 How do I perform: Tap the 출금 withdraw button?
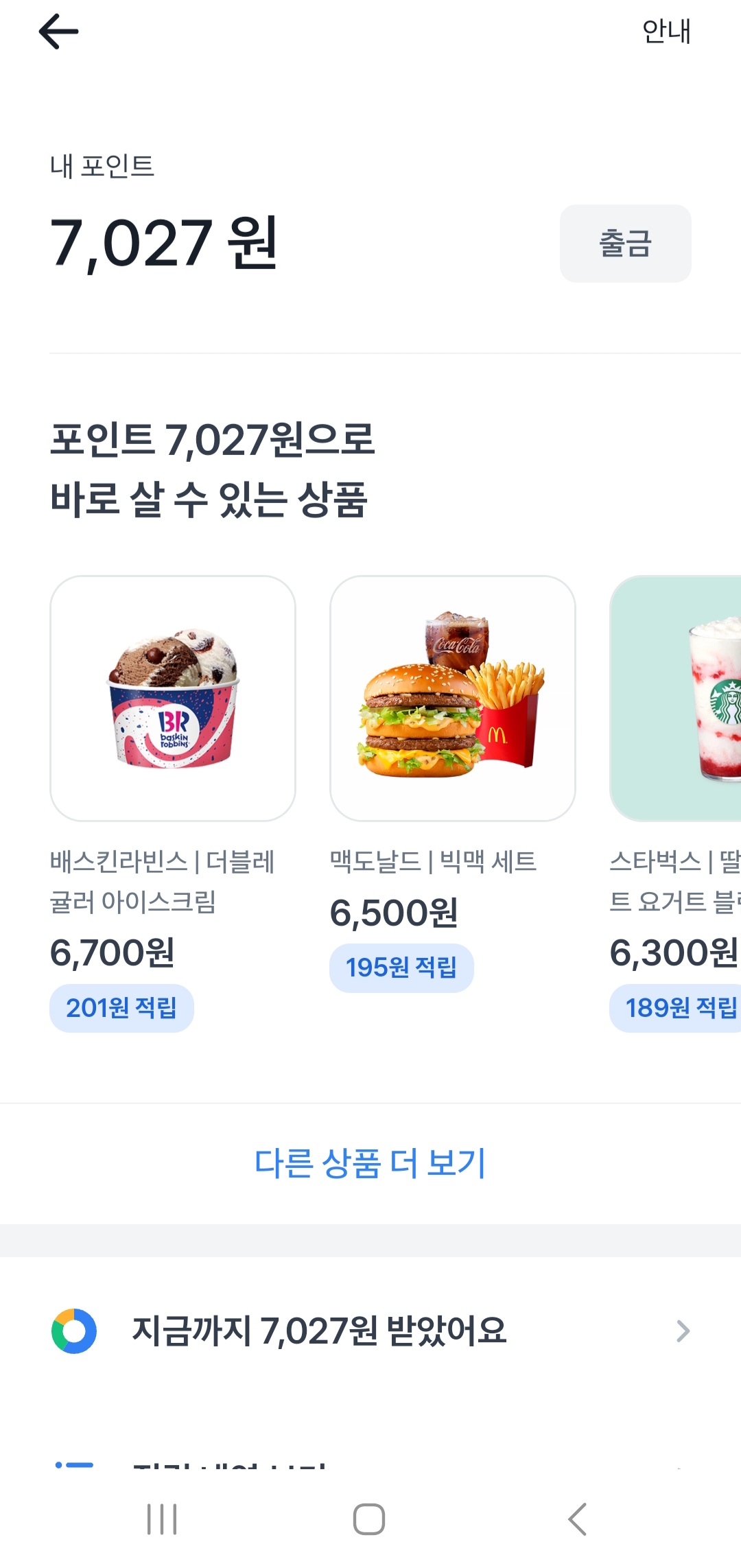pyautogui.click(x=625, y=243)
